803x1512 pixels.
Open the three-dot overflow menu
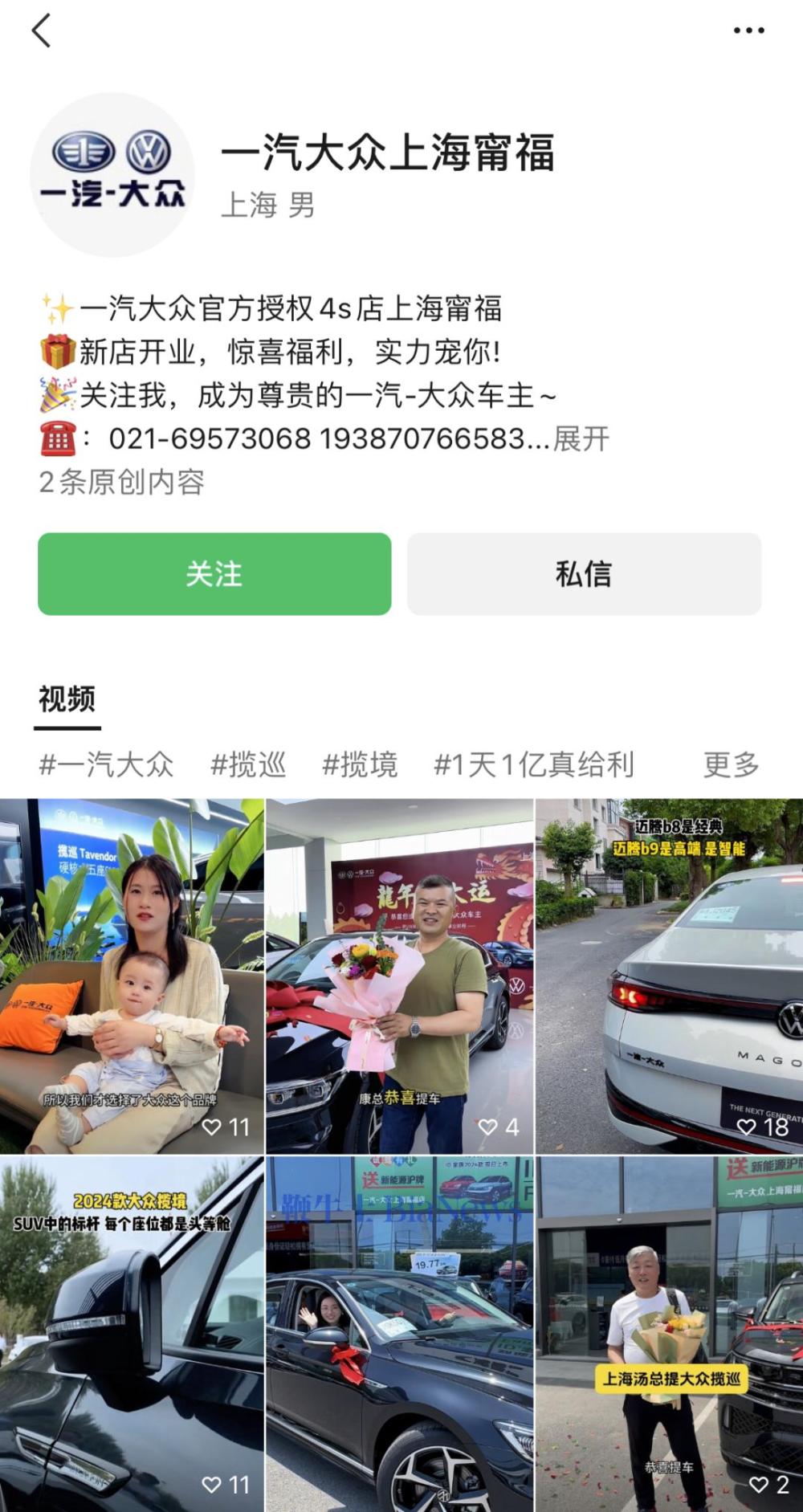point(748,31)
